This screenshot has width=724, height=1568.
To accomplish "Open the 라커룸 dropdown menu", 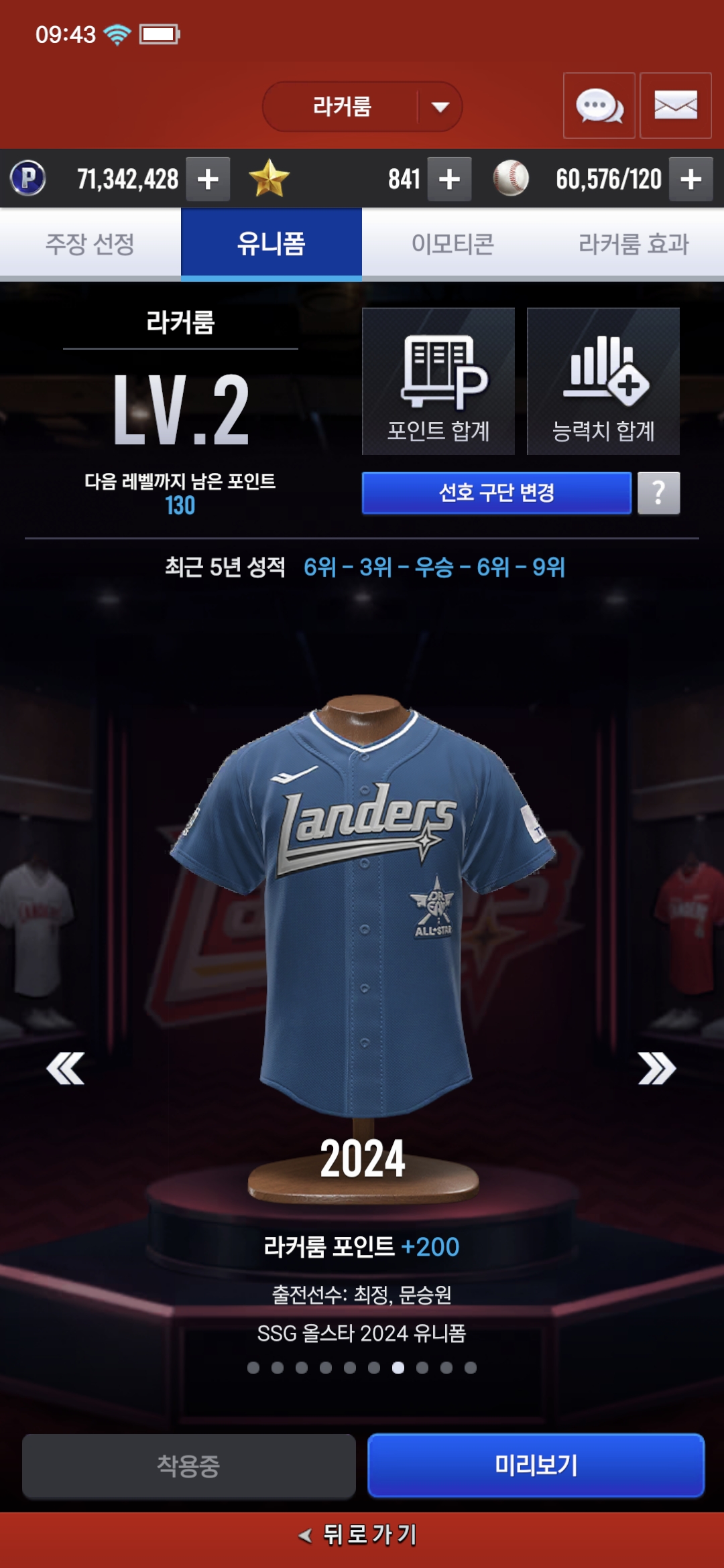I will 362,107.
